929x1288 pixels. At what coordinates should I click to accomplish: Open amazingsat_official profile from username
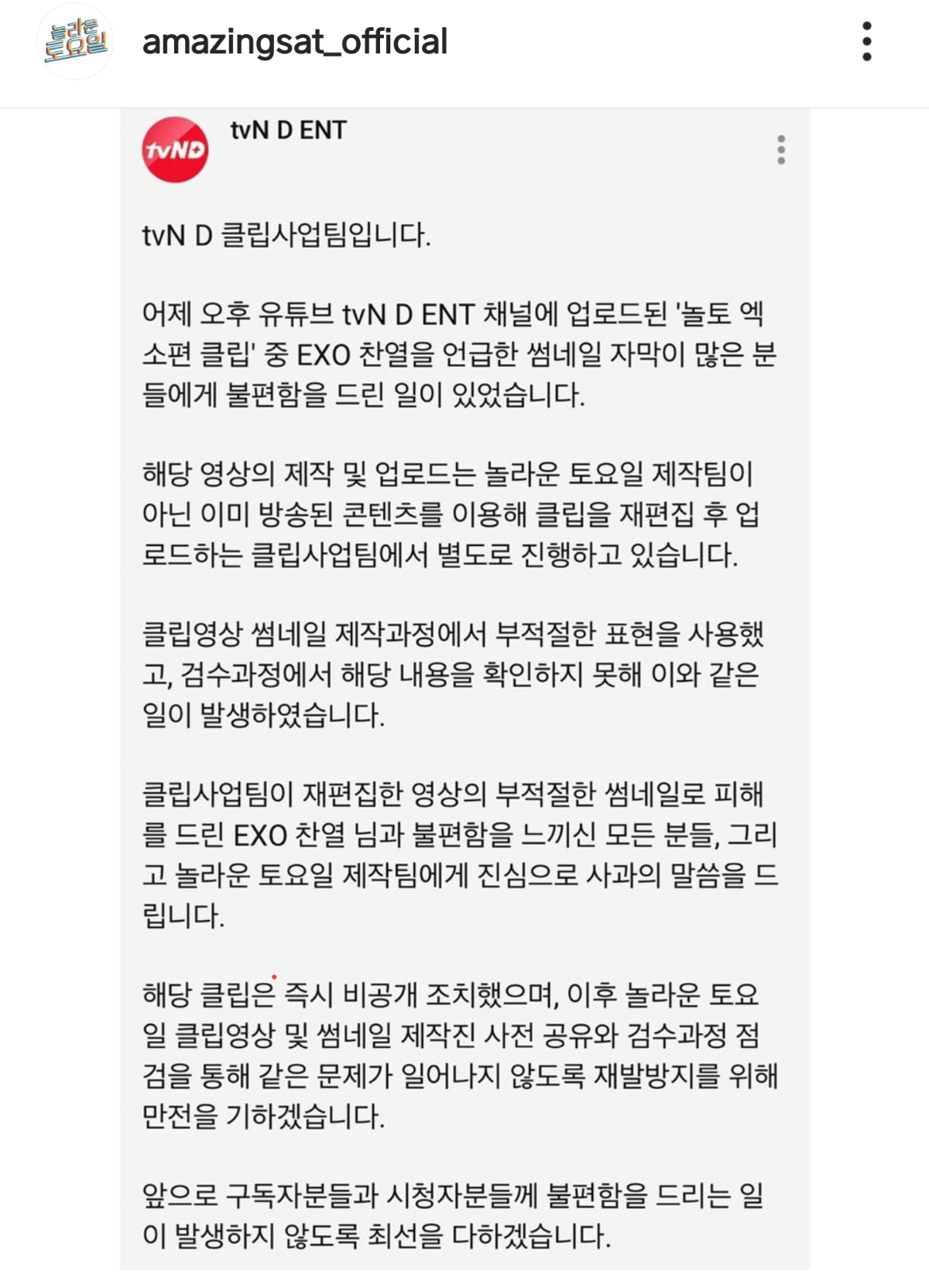[x=295, y=42]
